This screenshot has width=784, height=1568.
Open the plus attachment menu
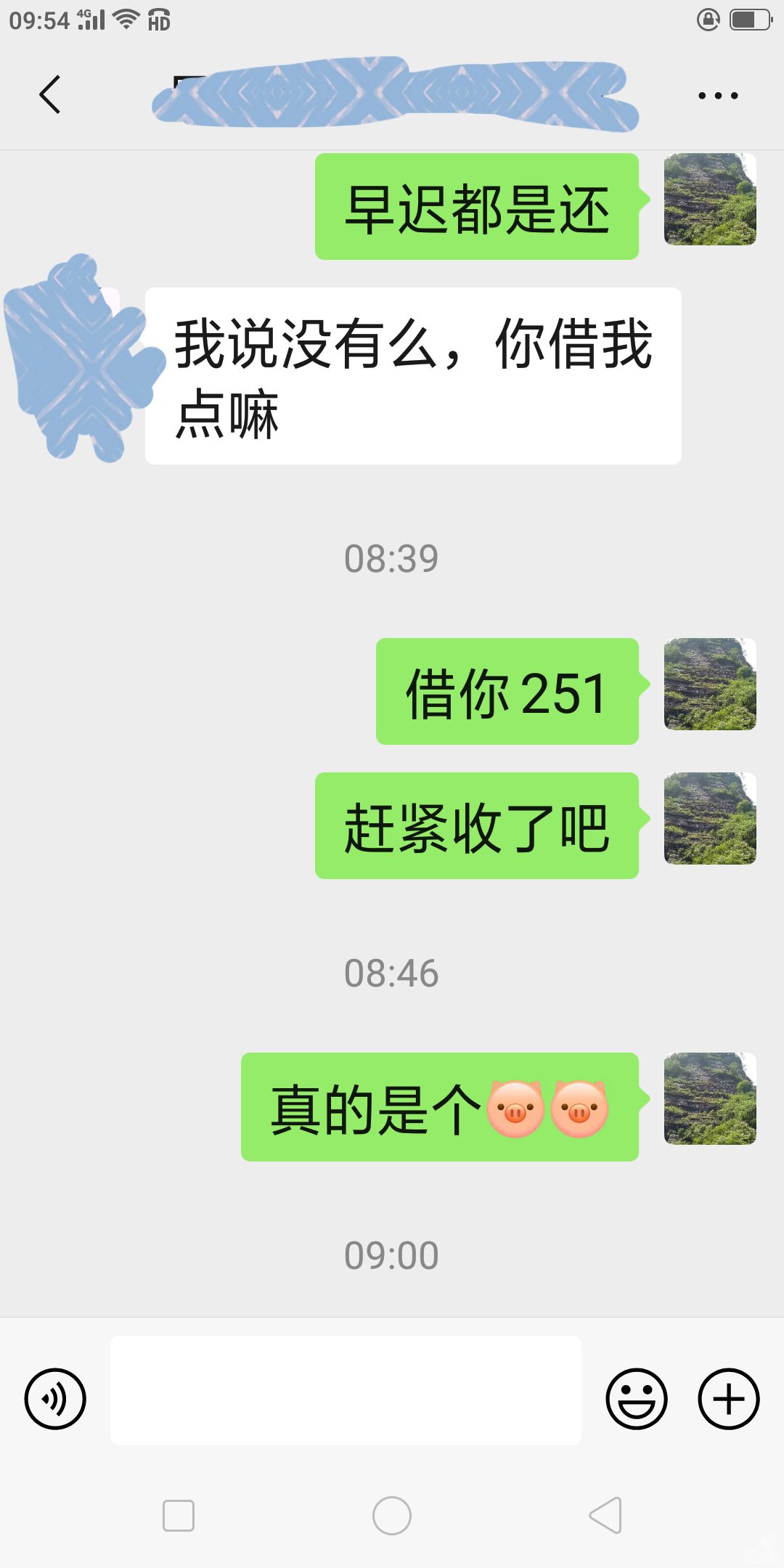pyautogui.click(x=729, y=1399)
